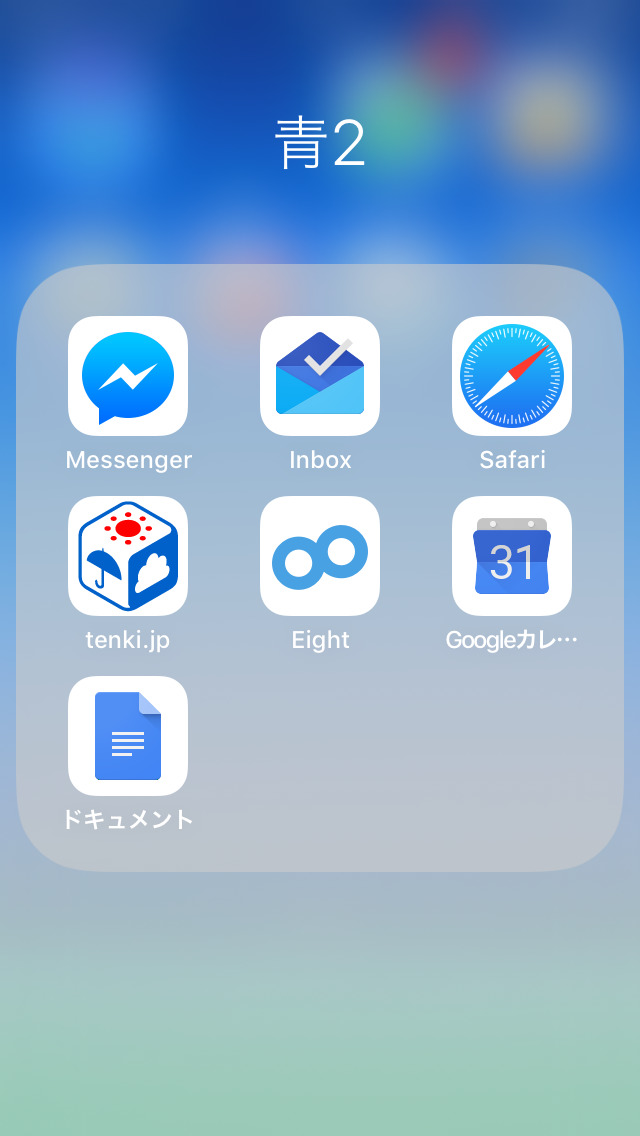The width and height of the screenshot is (640, 1136).
Task: Open the tenki.jp weather app
Action: pyautogui.click(x=128, y=556)
